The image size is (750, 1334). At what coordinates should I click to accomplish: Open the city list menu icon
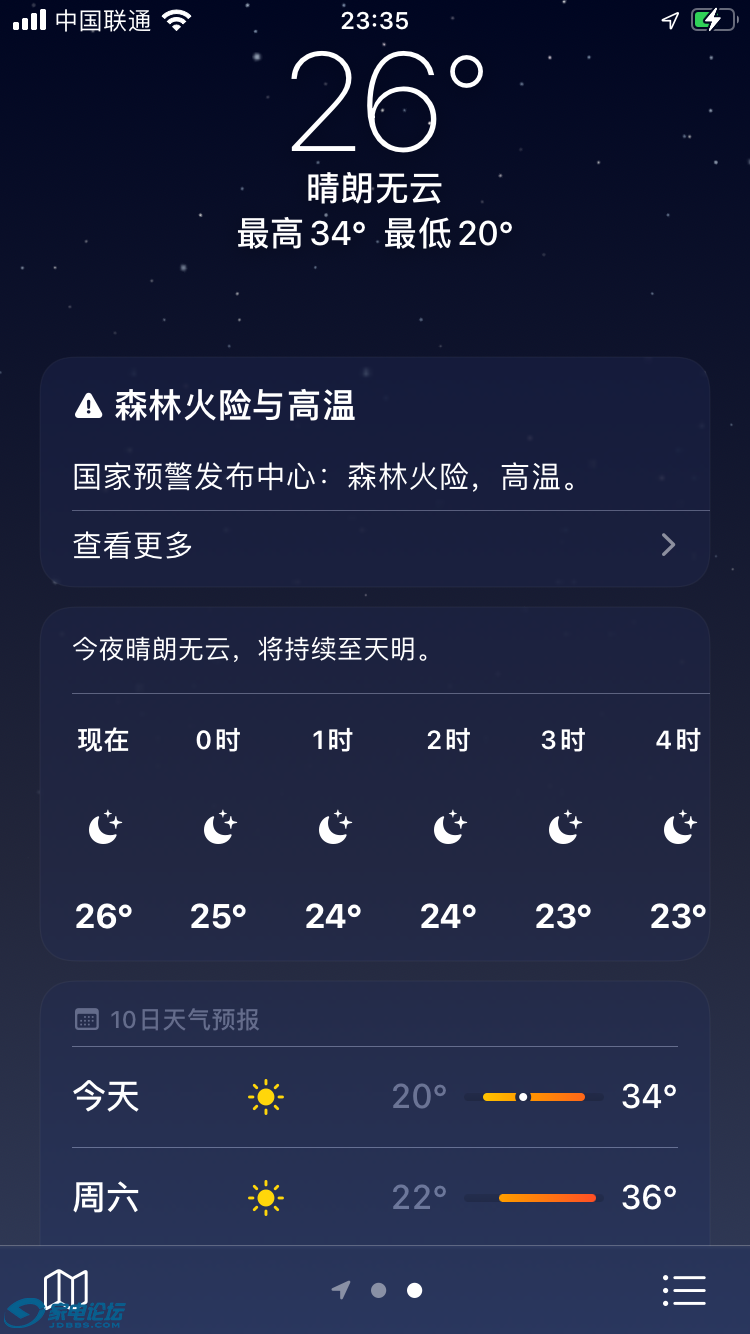pos(684,1290)
